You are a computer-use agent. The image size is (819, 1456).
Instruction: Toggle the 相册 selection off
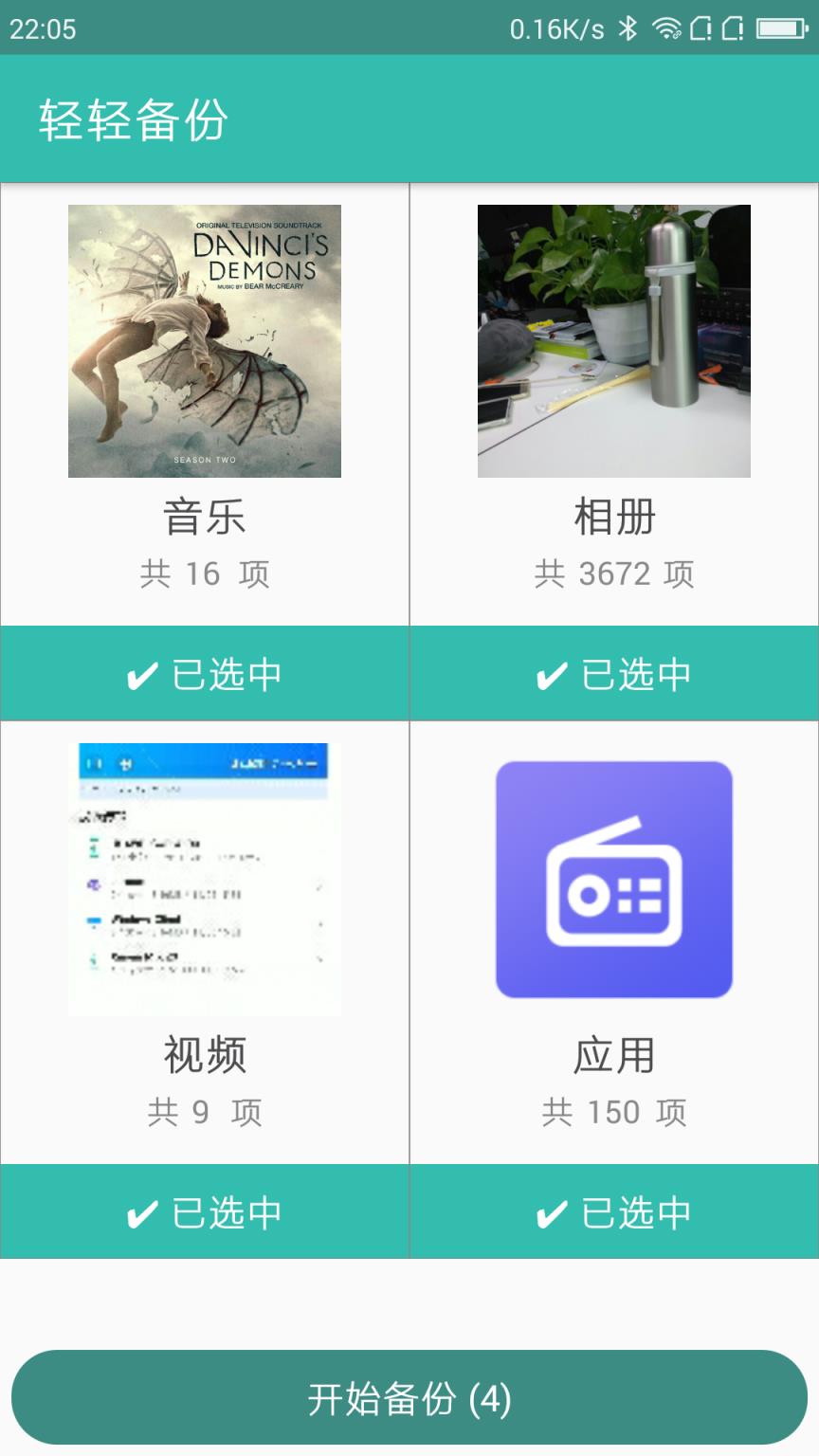click(x=614, y=673)
